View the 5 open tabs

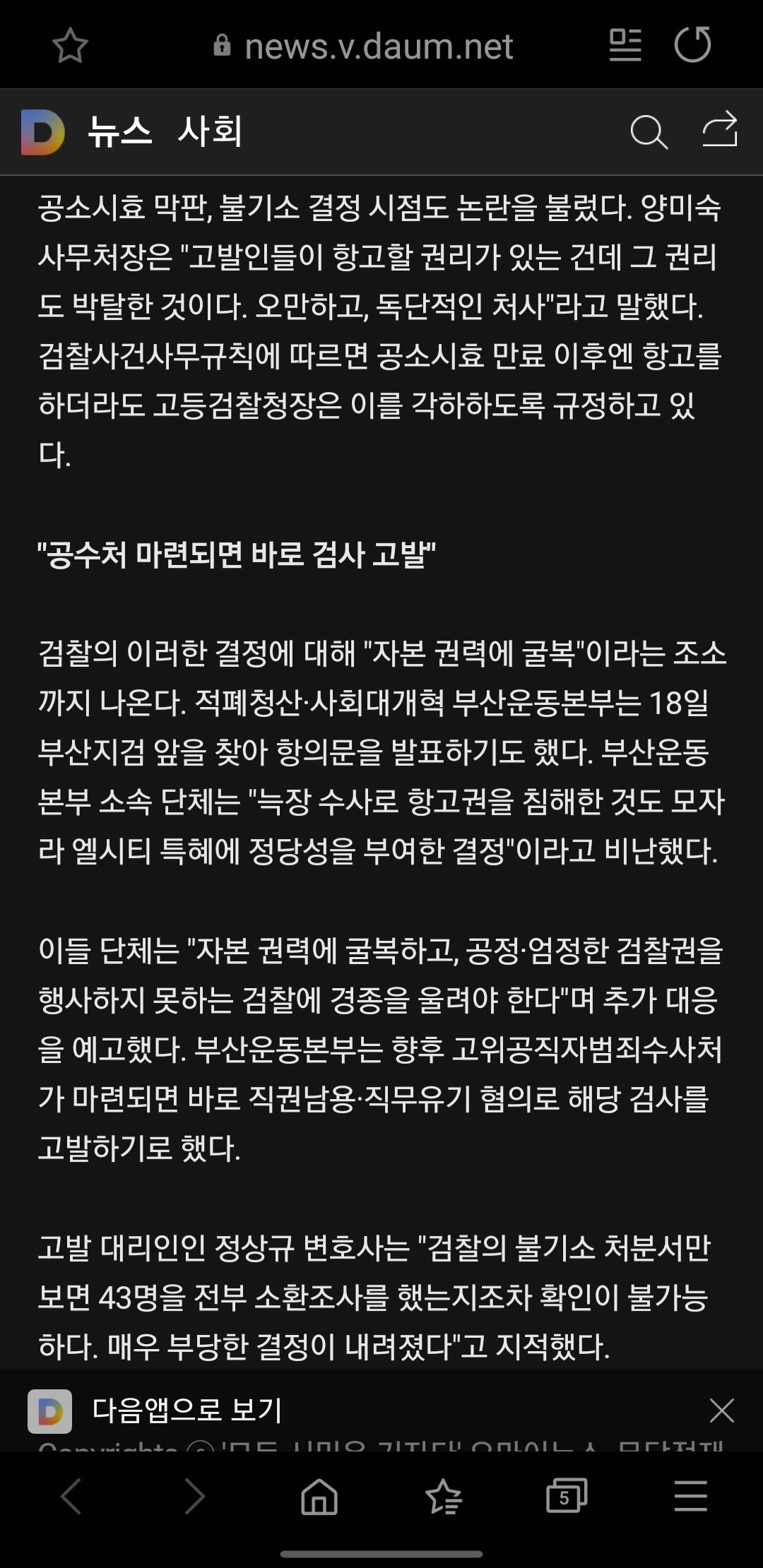coord(567,1496)
